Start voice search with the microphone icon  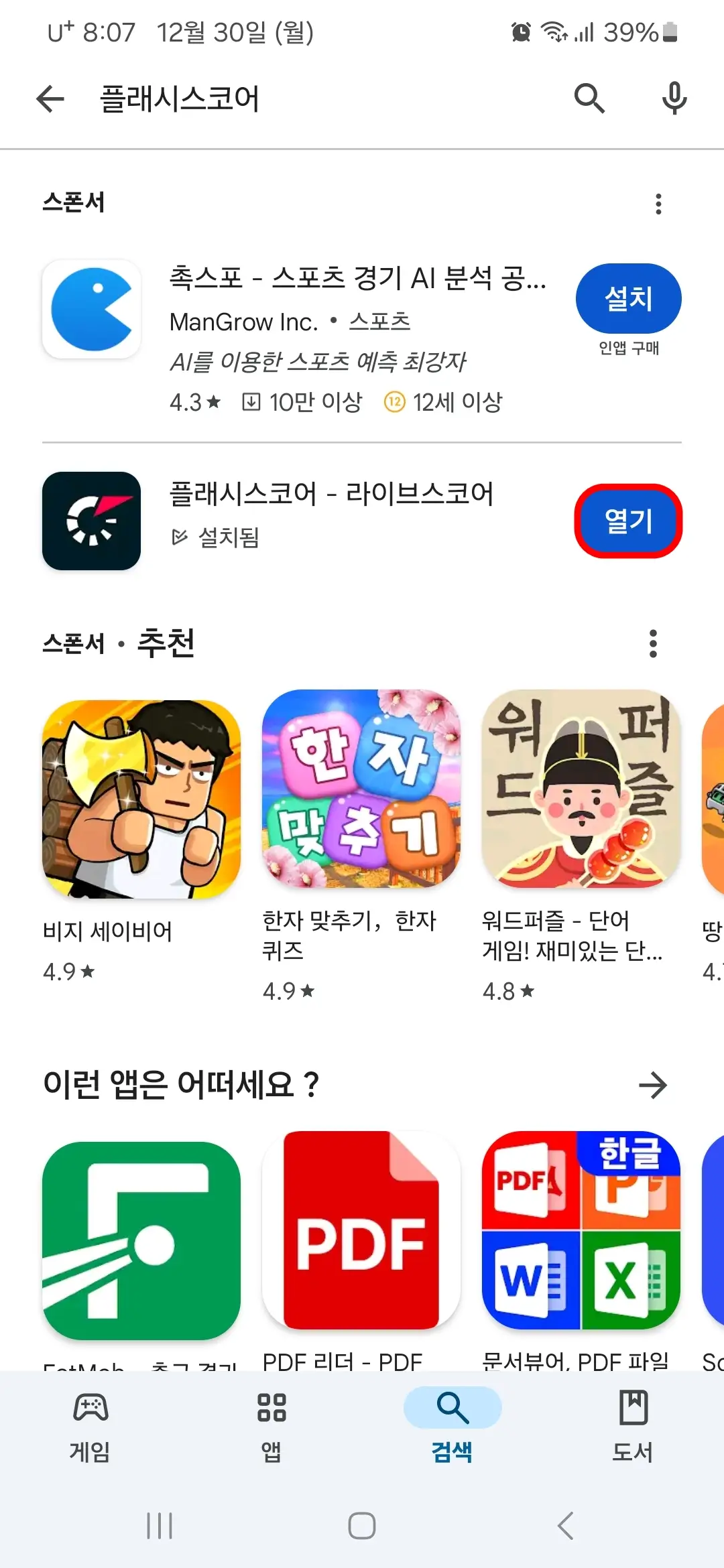click(674, 98)
